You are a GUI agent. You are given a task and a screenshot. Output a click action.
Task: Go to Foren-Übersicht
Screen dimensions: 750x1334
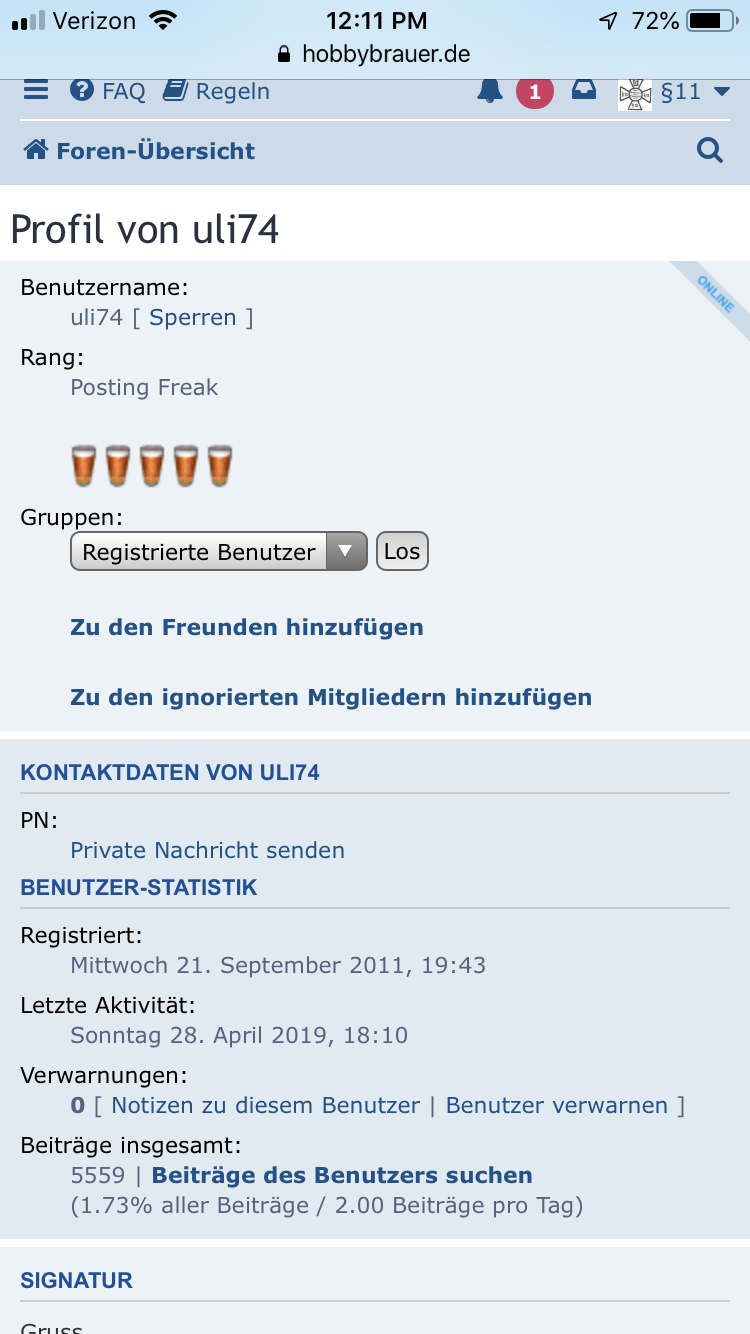(x=140, y=151)
